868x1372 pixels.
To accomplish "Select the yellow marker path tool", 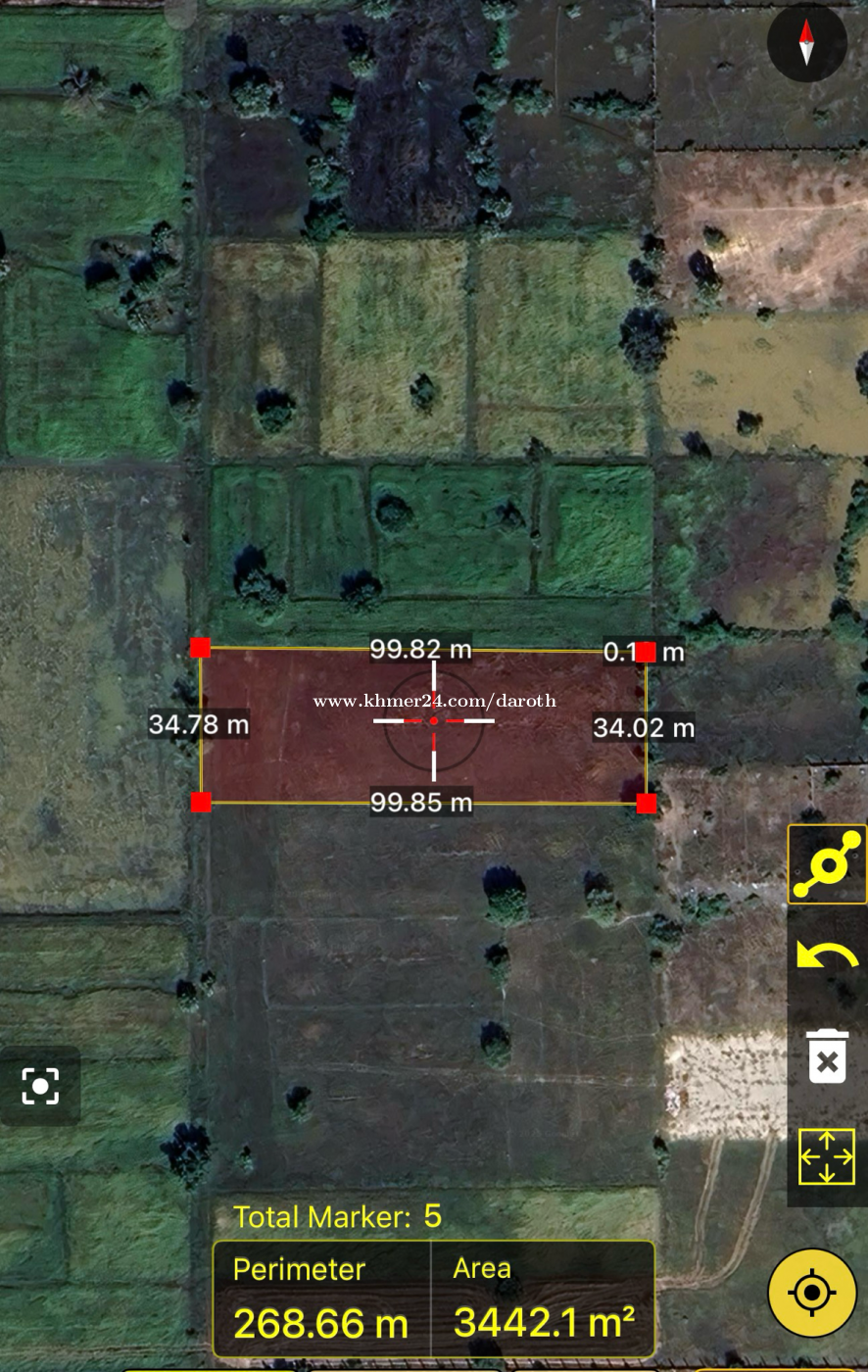I will [827, 864].
